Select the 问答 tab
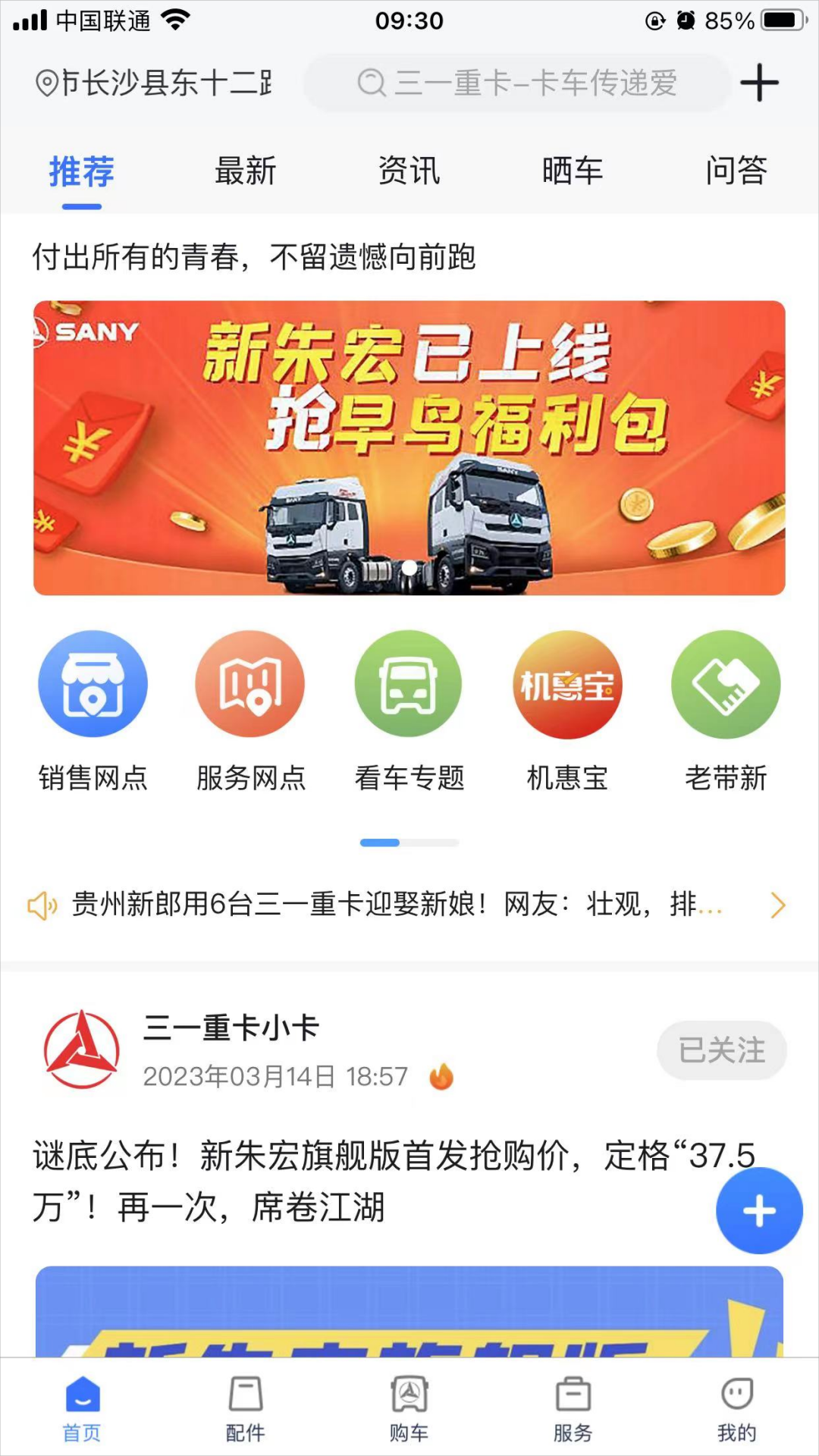 [x=736, y=171]
